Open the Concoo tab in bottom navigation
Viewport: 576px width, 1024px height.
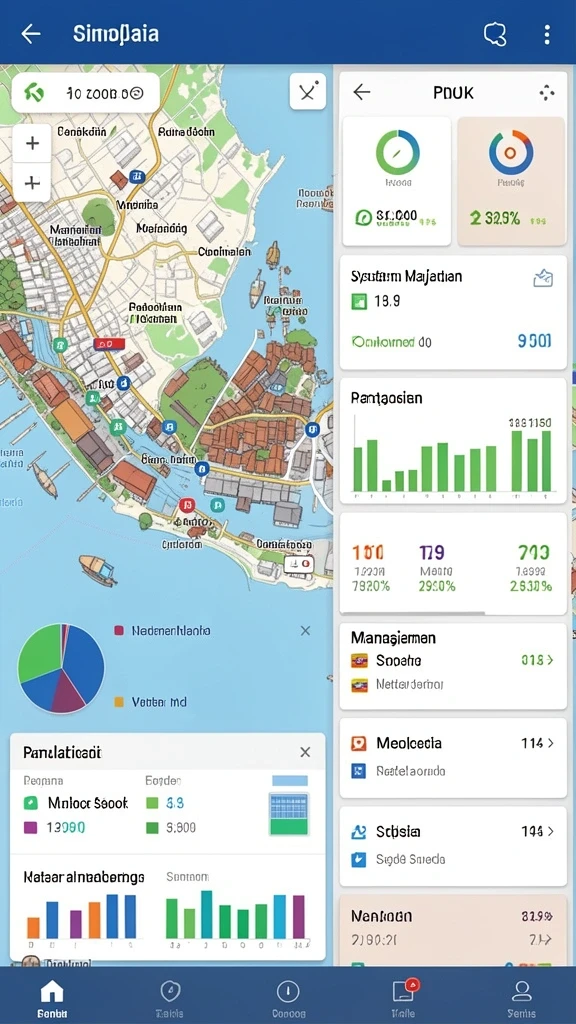[287, 999]
